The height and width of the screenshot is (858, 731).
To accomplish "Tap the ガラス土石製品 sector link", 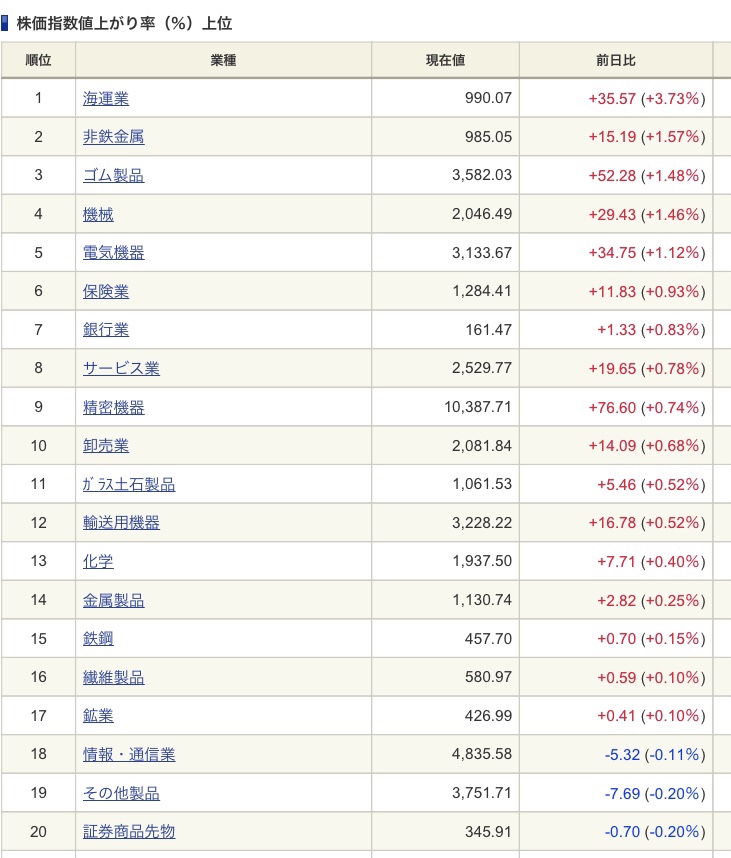I will tap(129, 485).
